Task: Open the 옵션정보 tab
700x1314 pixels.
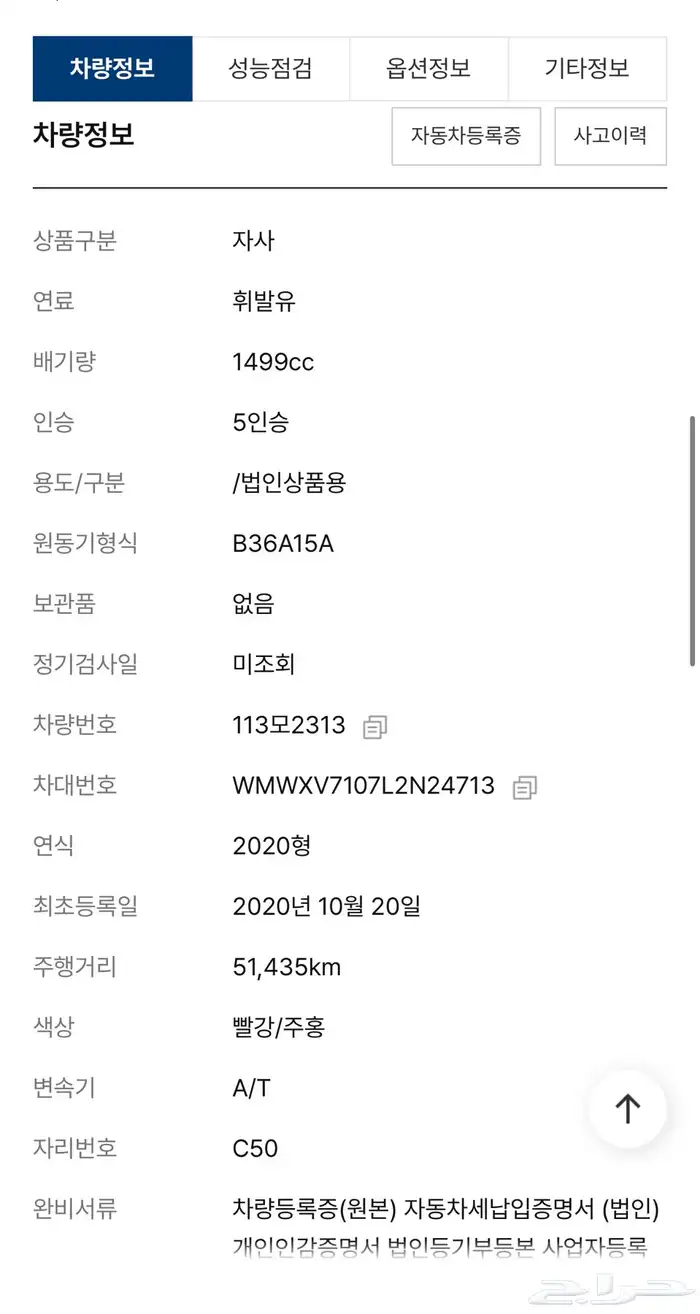Action: [x=428, y=69]
